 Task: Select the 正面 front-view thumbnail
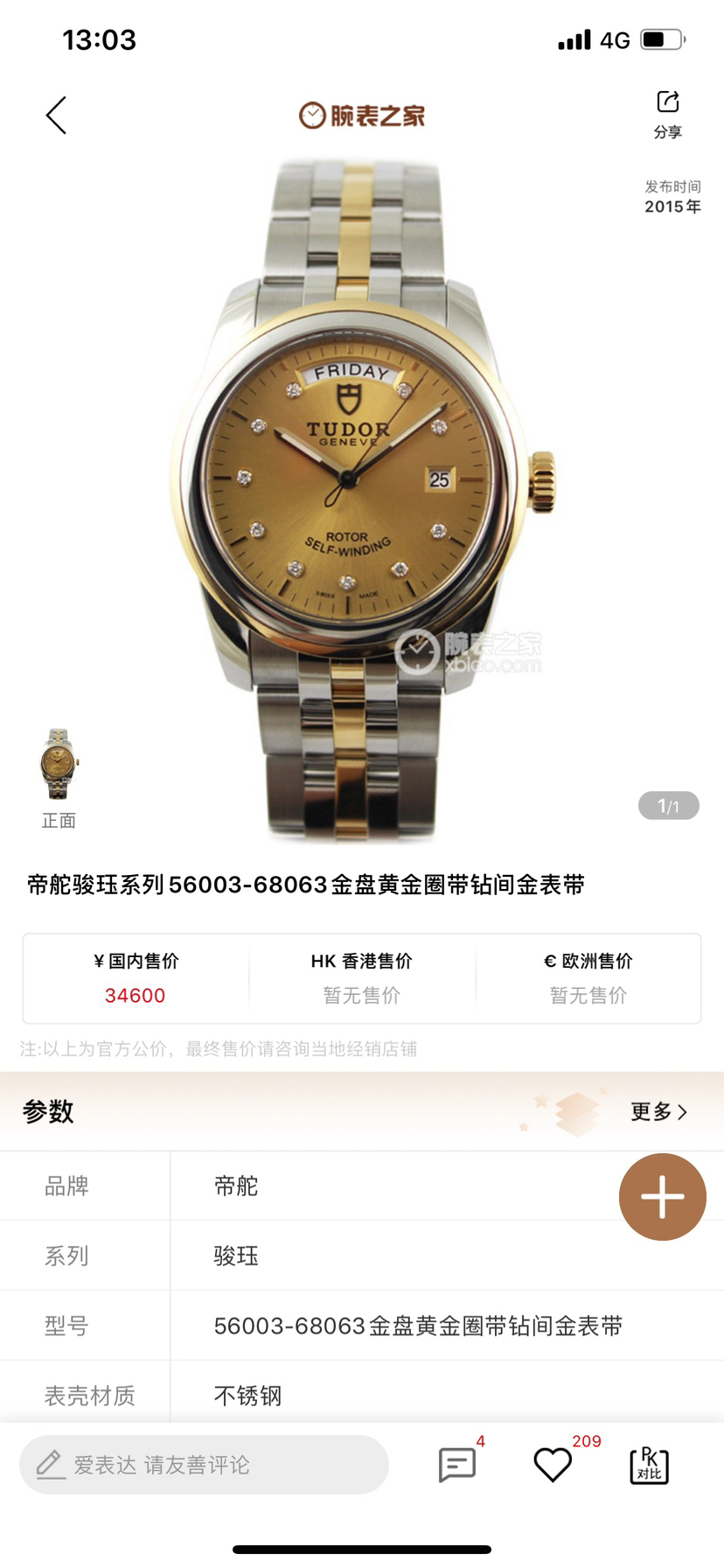(x=59, y=766)
